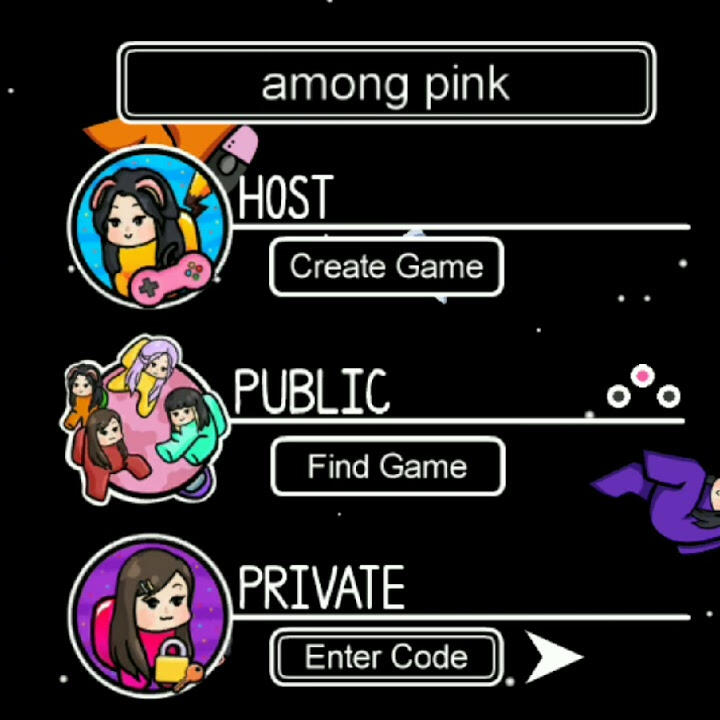Find a public game
The width and height of the screenshot is (720, 720).
coord(387,466)
